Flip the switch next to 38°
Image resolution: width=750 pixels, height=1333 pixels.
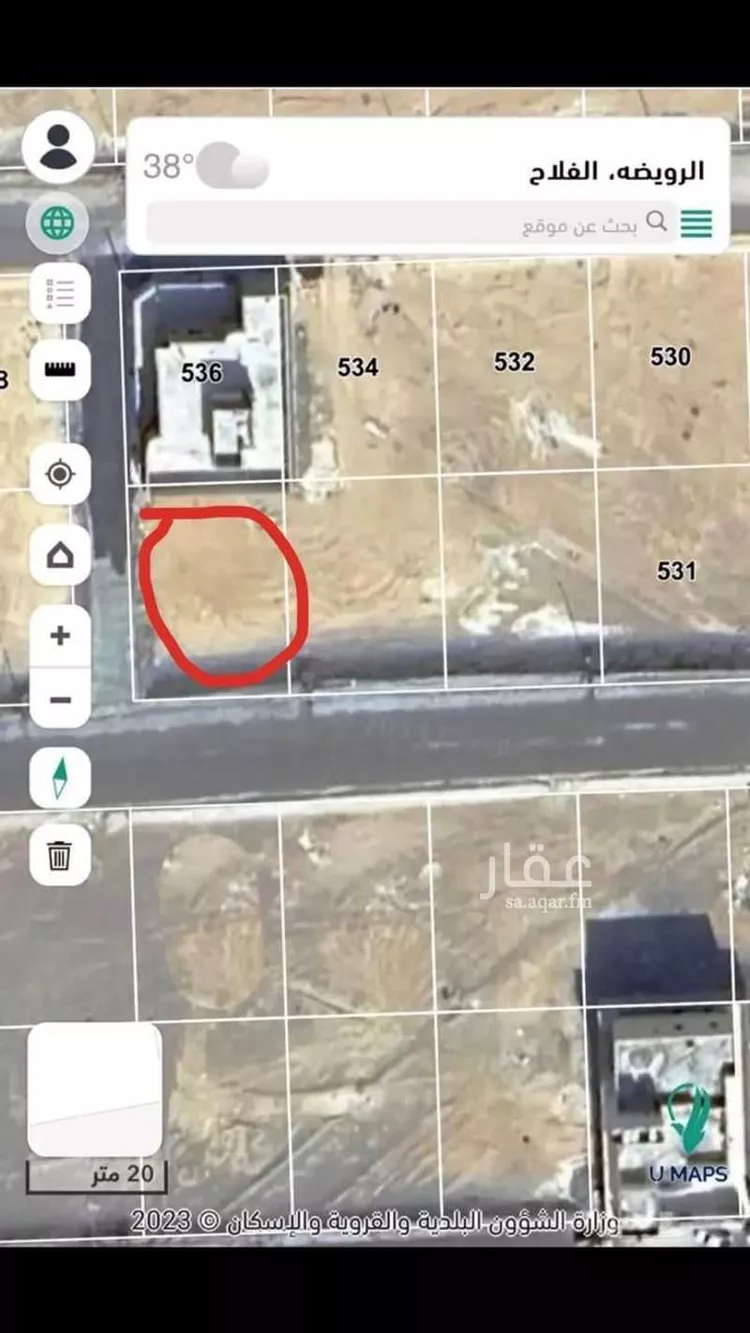(x=233, y=166)
